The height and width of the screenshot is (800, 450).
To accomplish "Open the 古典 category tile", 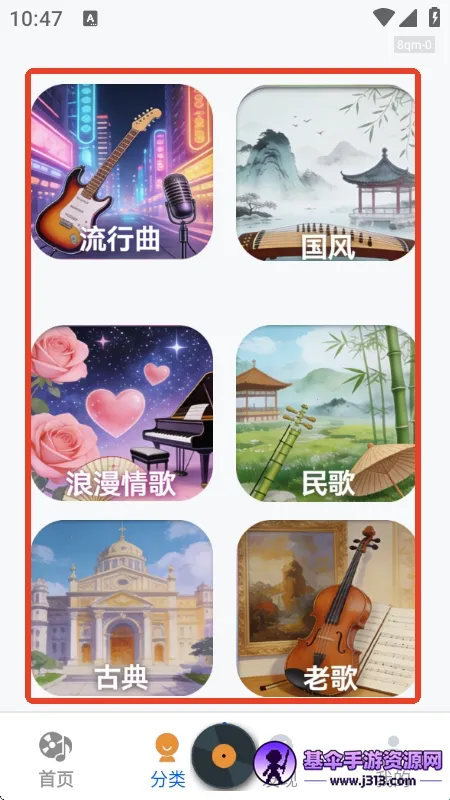I will [122, 608].
